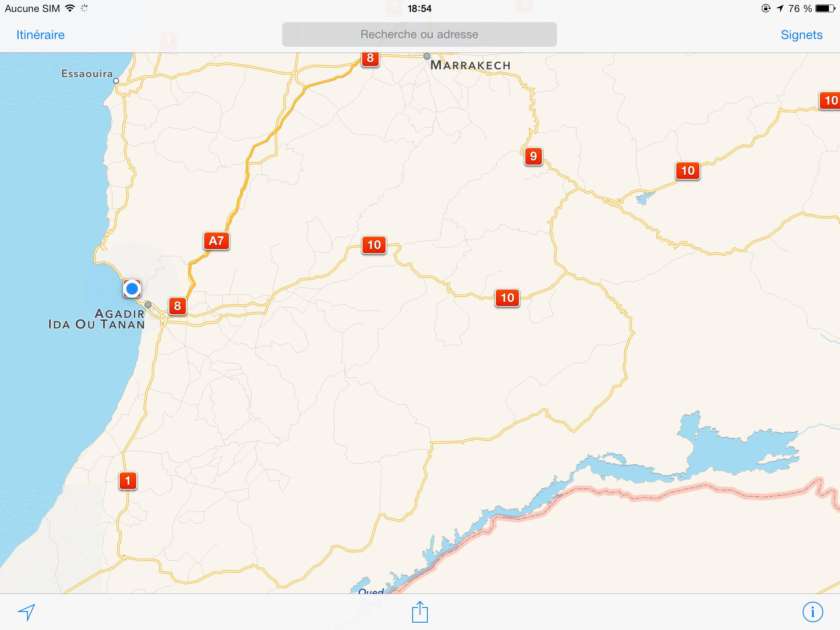Tap the Recherche ou adresse search field
Viewport: 840px width, 630px height.
pyautogui.click(x=419, y=35)
